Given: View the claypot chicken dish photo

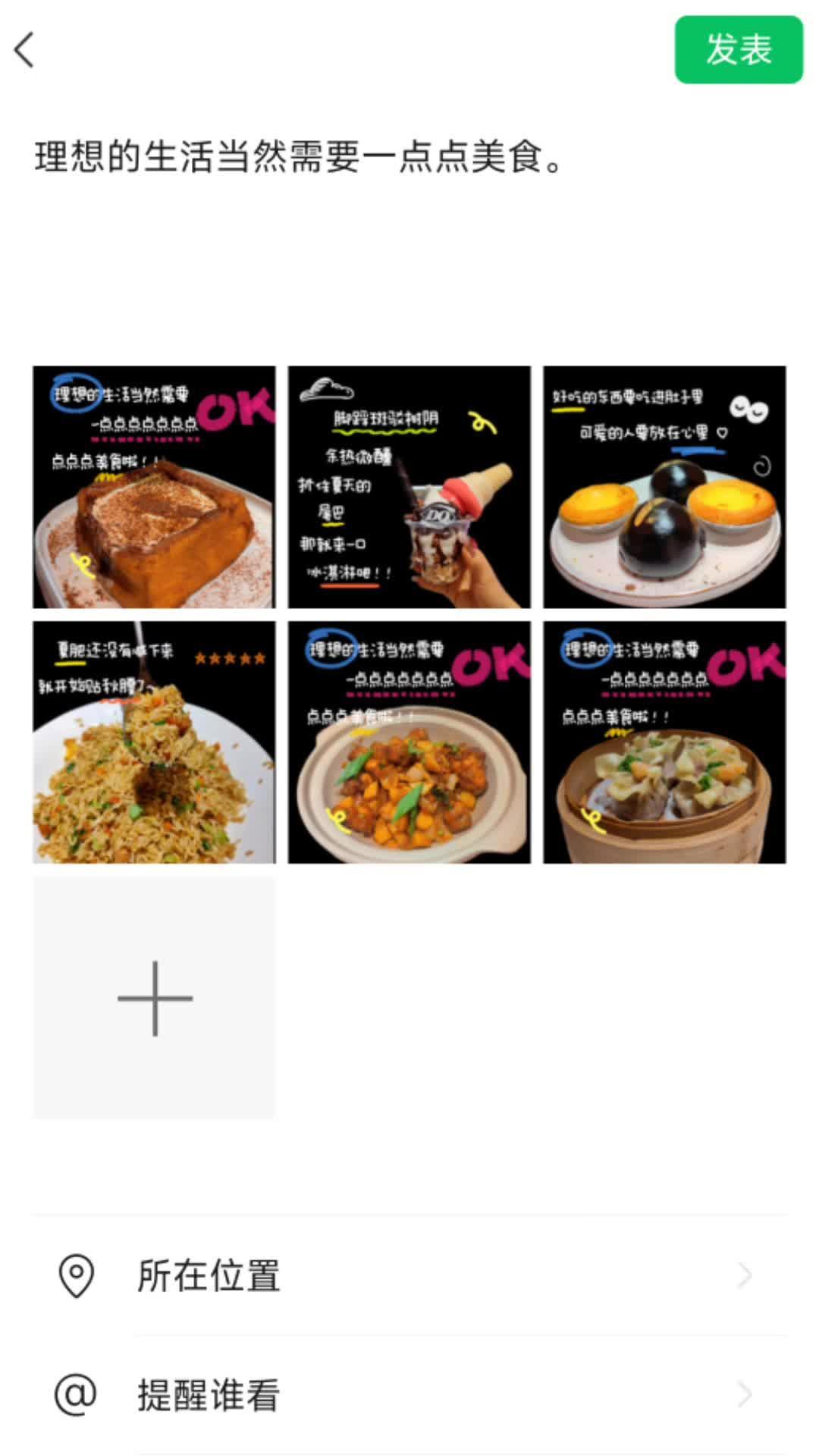Looking at the screenshot, I should point(409,742).
